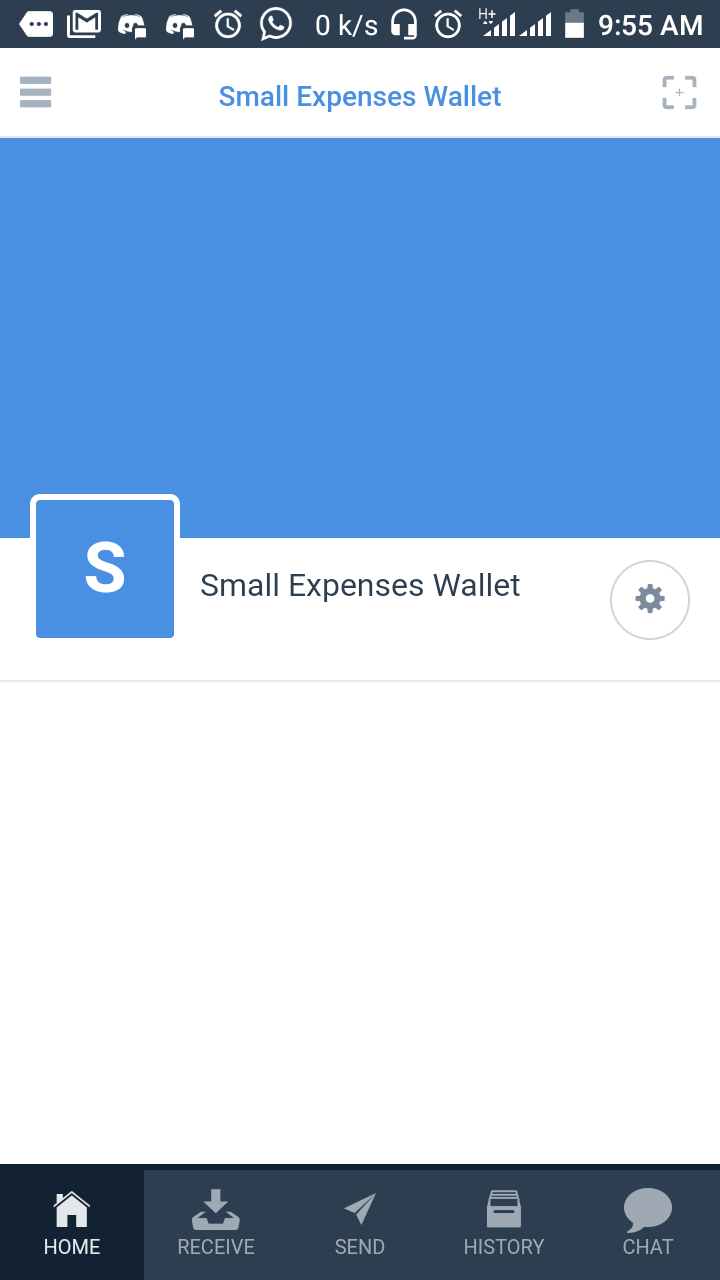Open the hamburger drawer menu
Screen dimensions: 720x1280
point(35,93)
